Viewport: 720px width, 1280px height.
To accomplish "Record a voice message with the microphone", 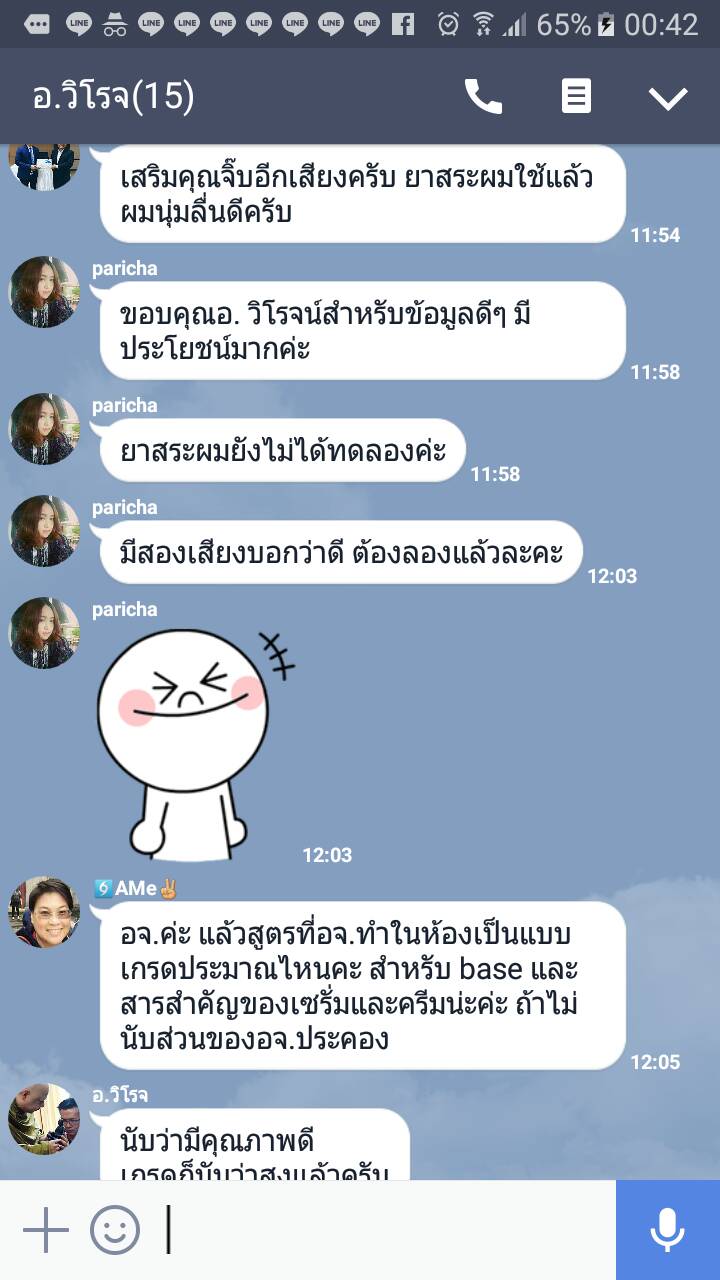I will coord(667,1230).
